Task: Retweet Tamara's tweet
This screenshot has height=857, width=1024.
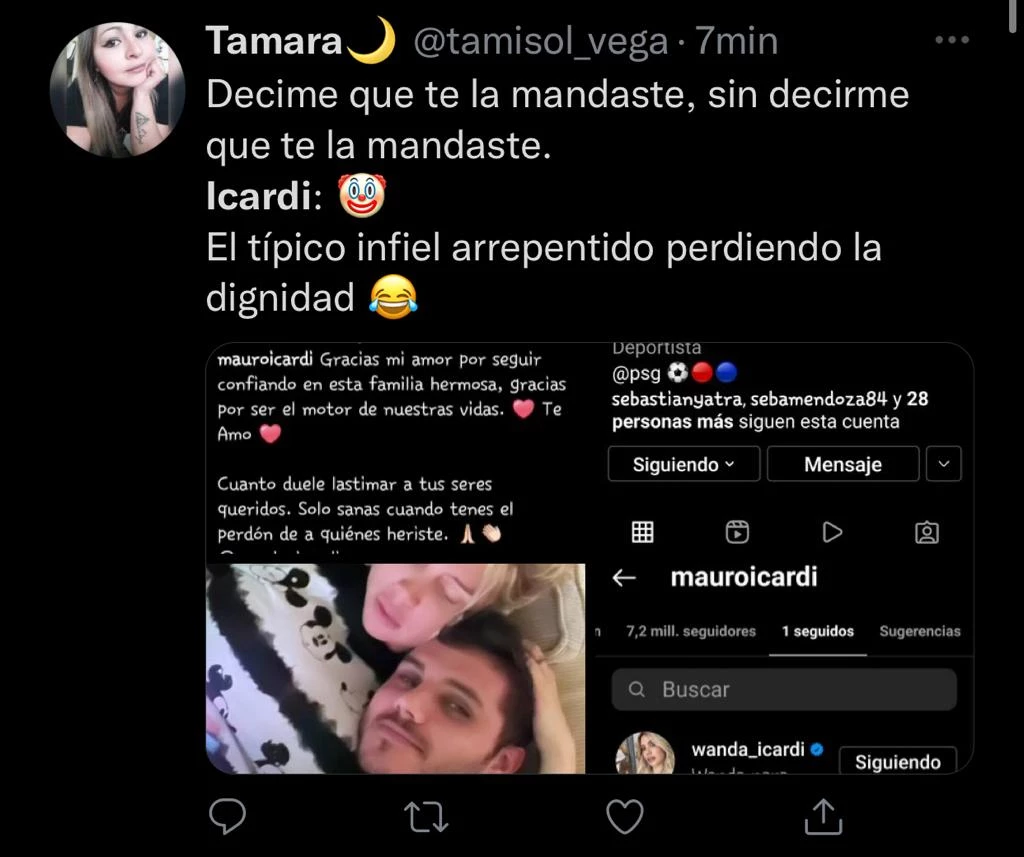Action: pos(427,815)
